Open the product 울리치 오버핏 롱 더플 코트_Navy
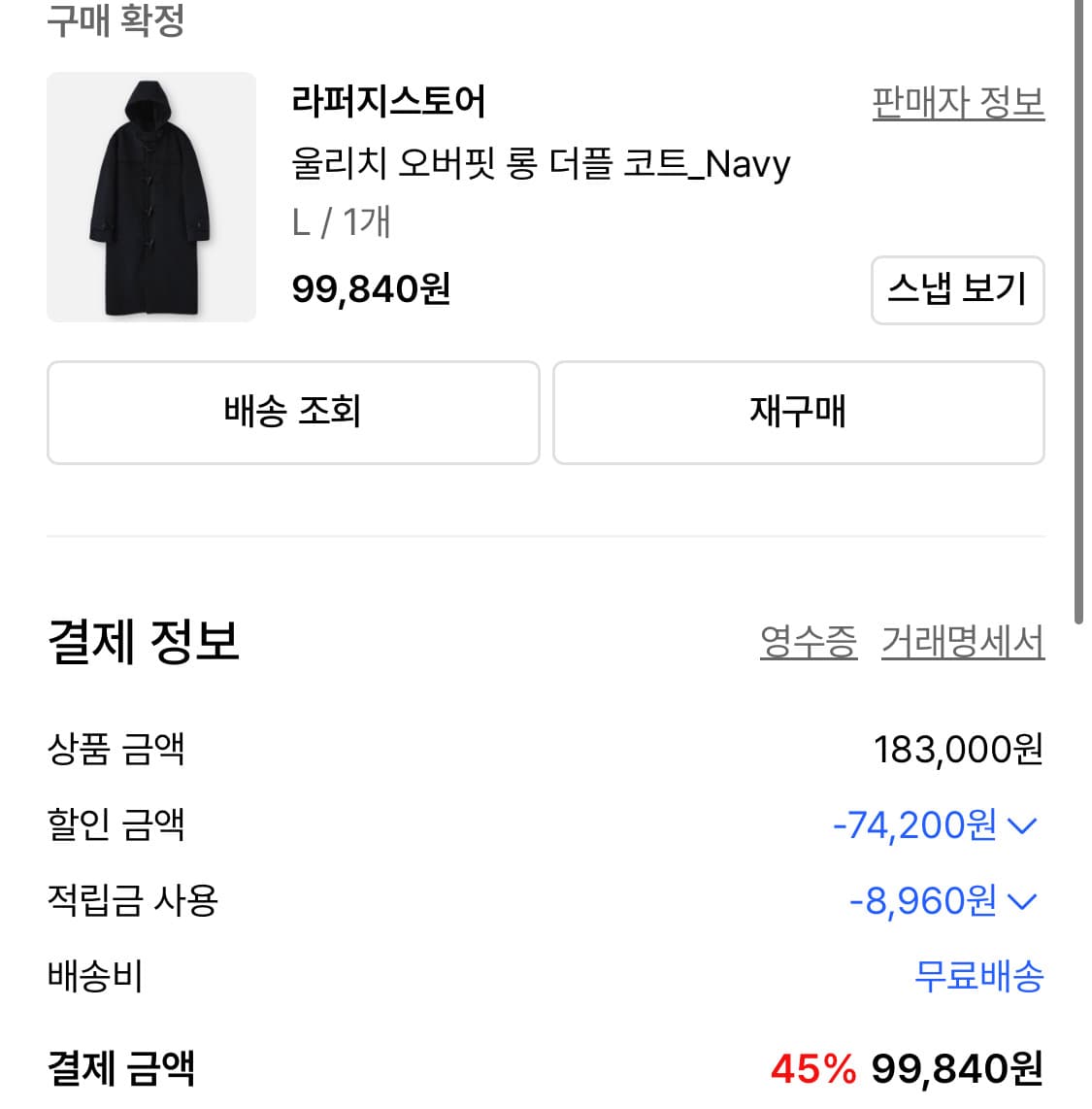The image size is (1092, 1109). point(541,165)
